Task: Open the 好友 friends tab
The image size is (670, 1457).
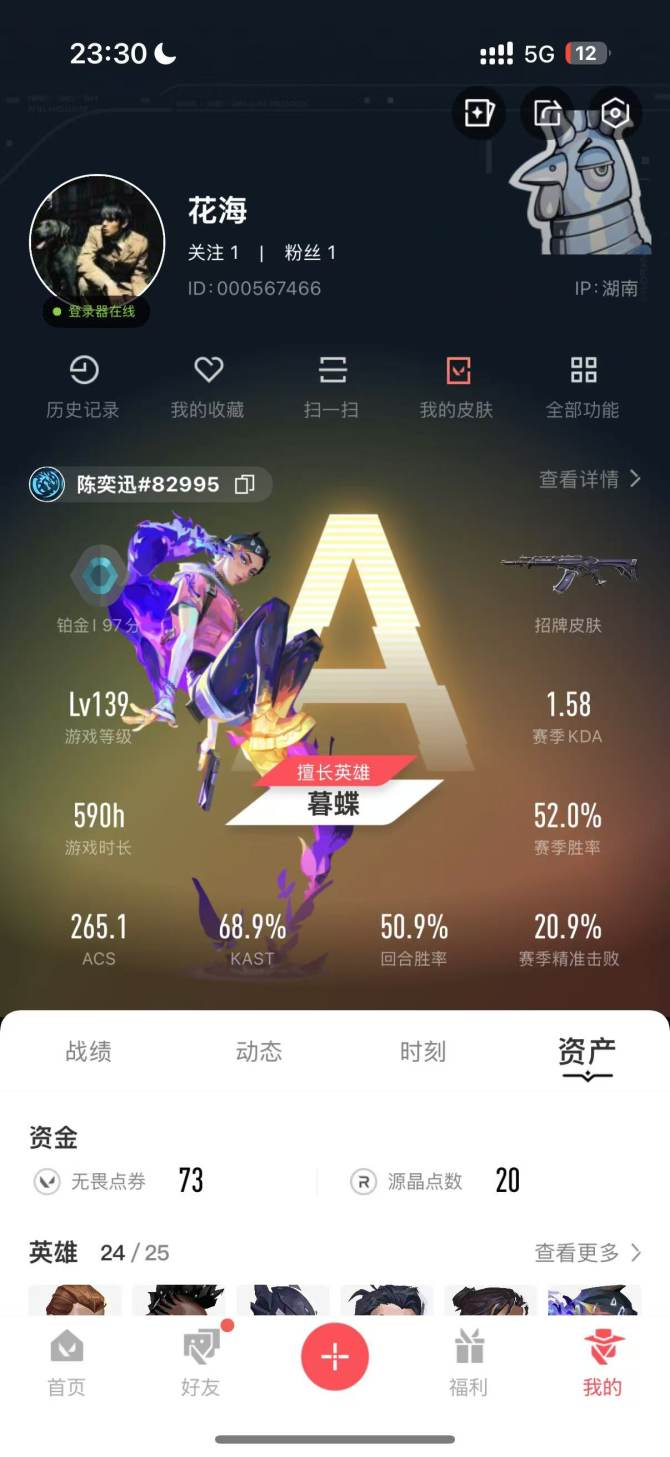Action: point(200,1364)
